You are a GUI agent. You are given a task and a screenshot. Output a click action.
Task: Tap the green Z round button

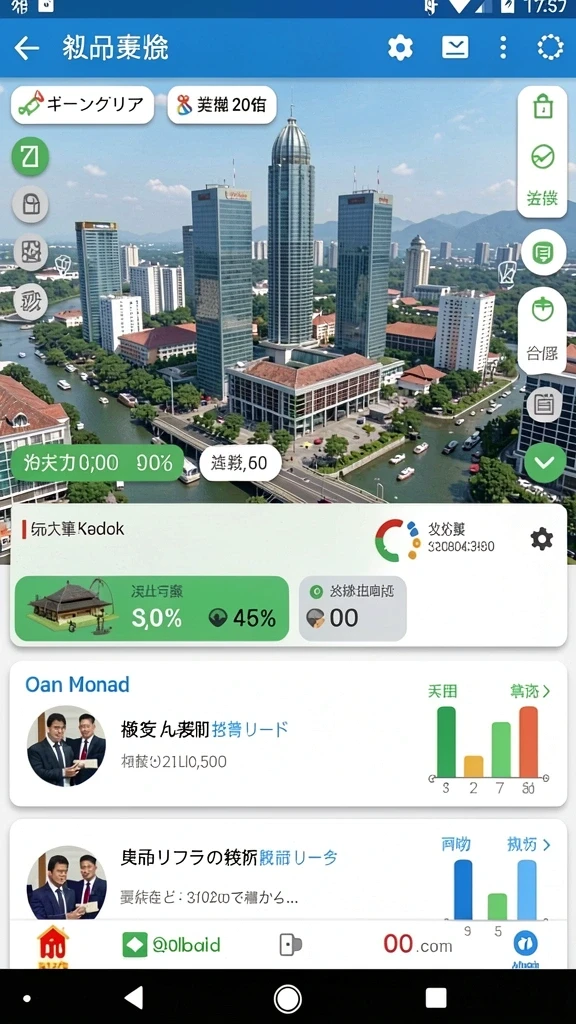[x=30, y=157]
